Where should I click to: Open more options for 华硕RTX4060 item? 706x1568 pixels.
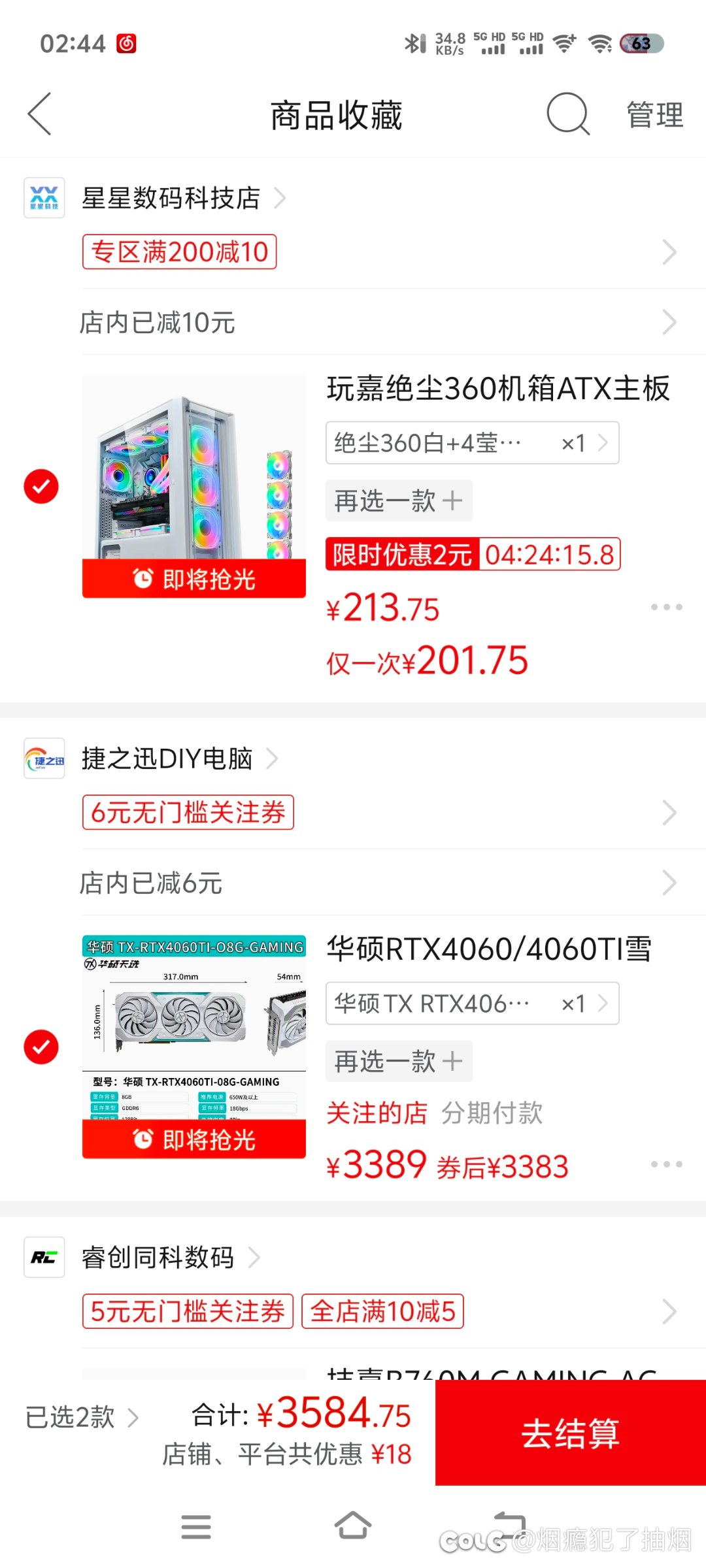click(x=666, y=1164)
